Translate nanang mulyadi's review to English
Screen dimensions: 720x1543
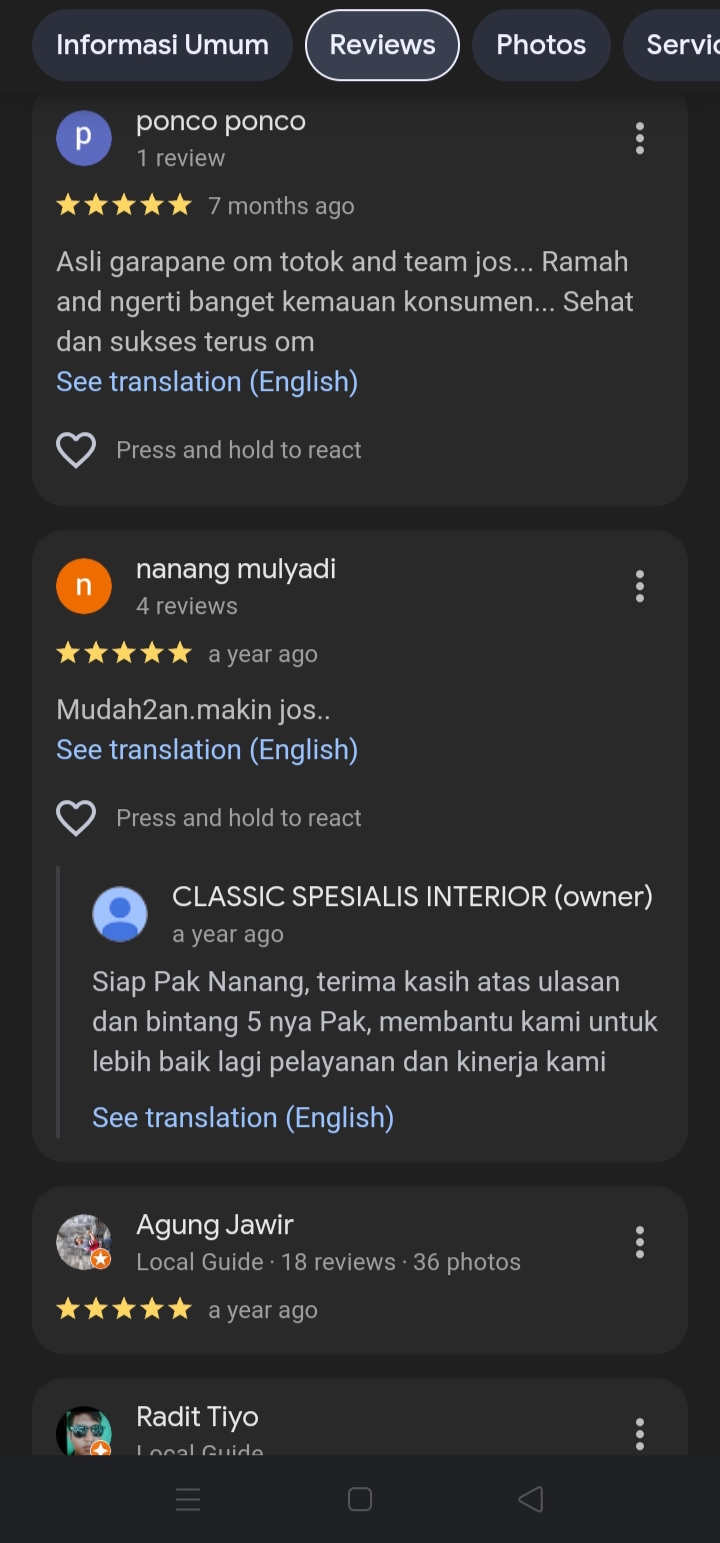[207, 750]
